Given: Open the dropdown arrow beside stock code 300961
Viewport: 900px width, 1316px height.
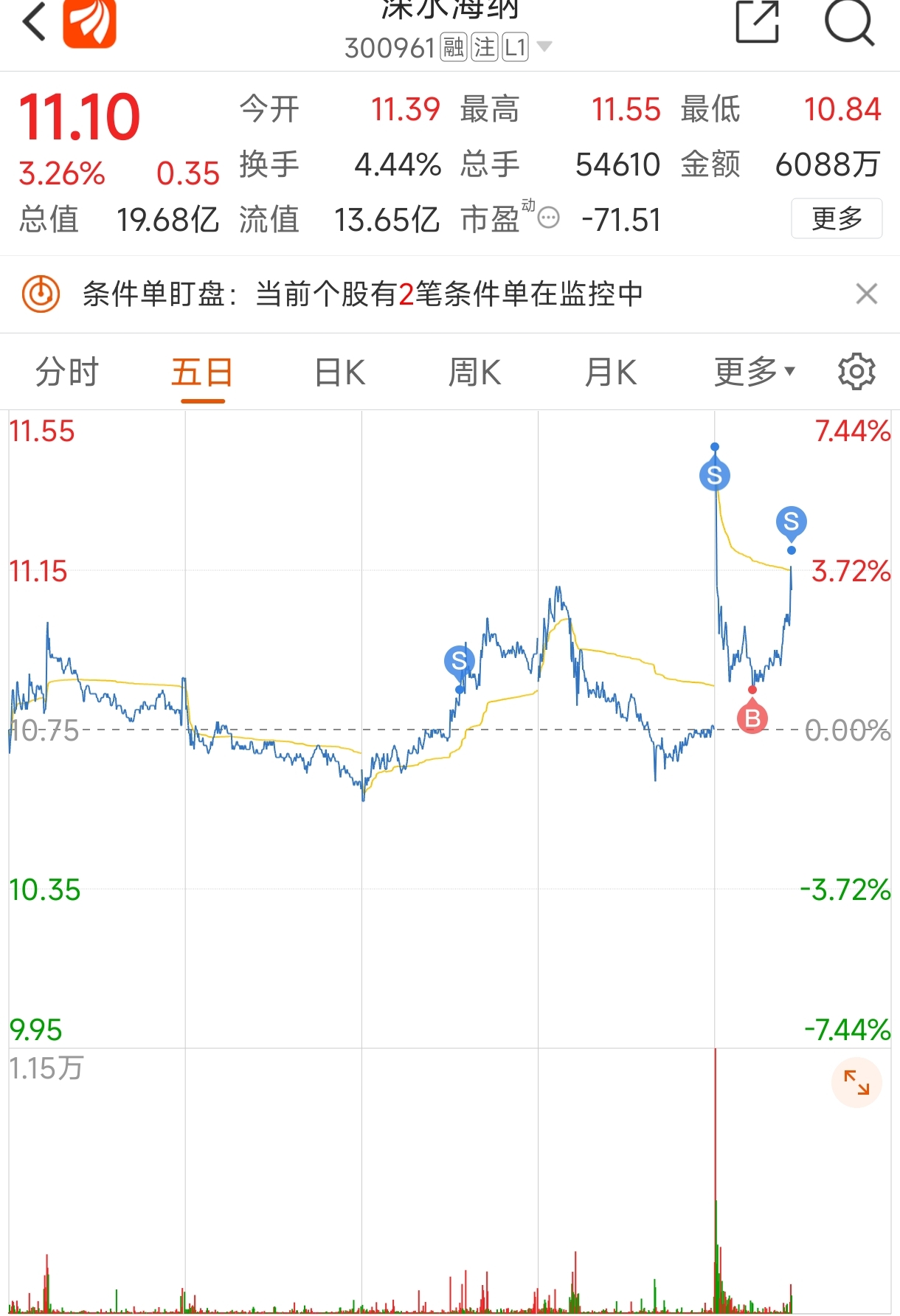Looking at the screenshot, I should pos(544,46).
